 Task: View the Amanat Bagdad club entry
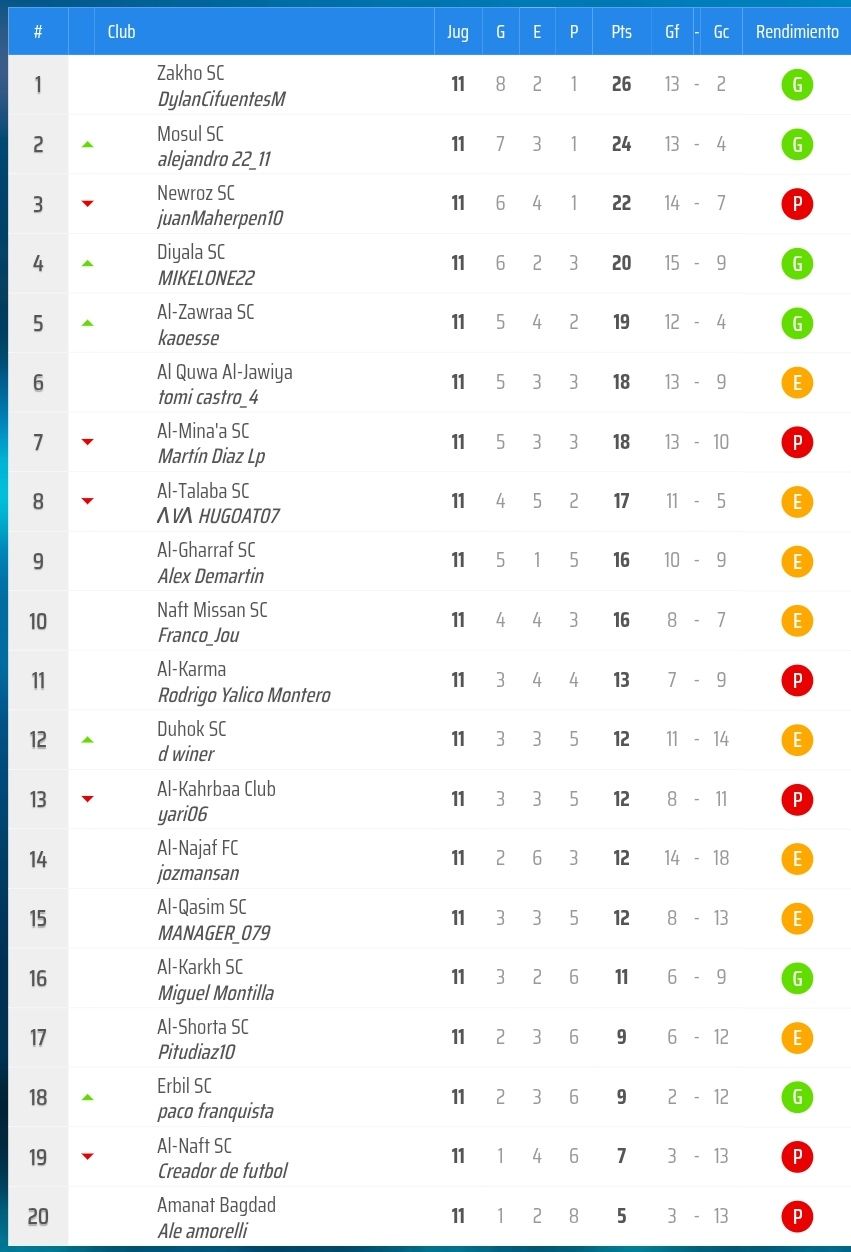216,1205
